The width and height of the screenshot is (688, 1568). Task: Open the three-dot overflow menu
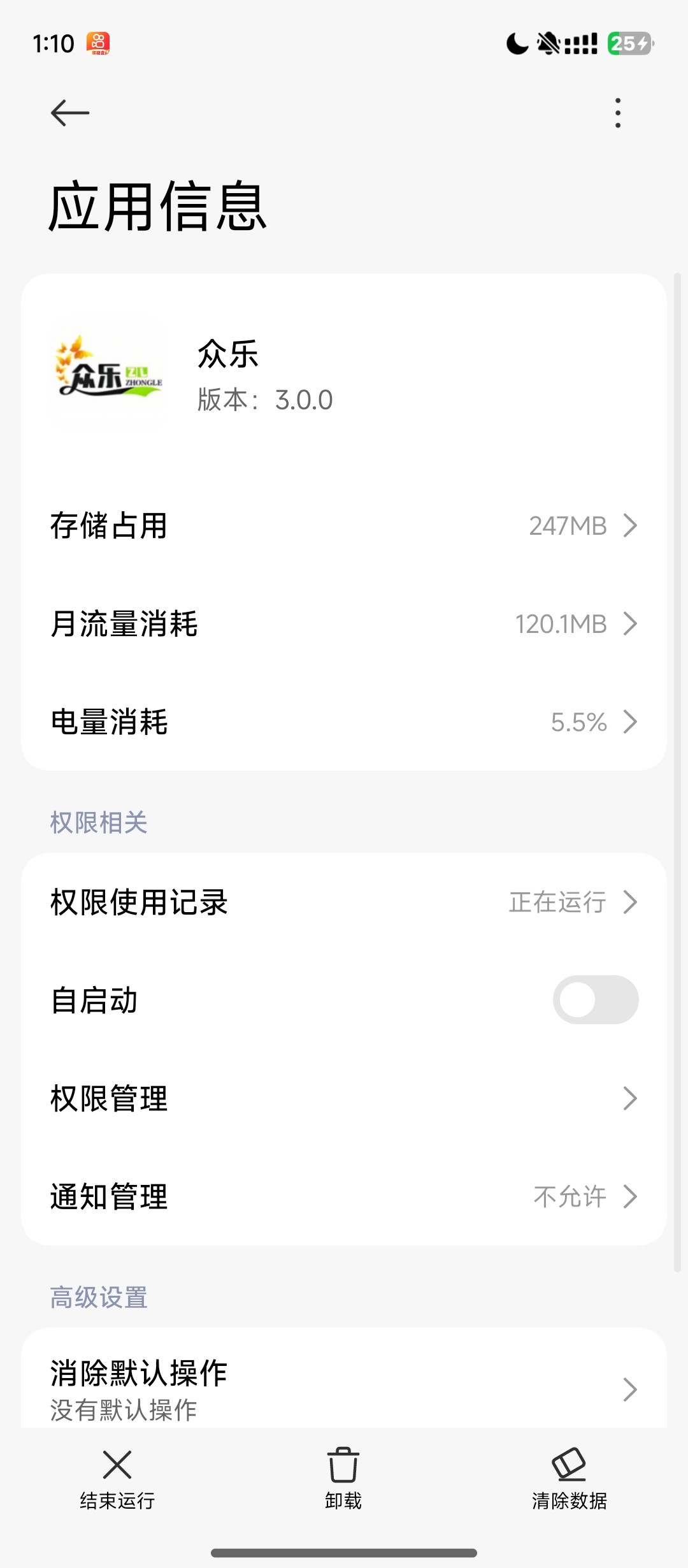click(617, 113)
